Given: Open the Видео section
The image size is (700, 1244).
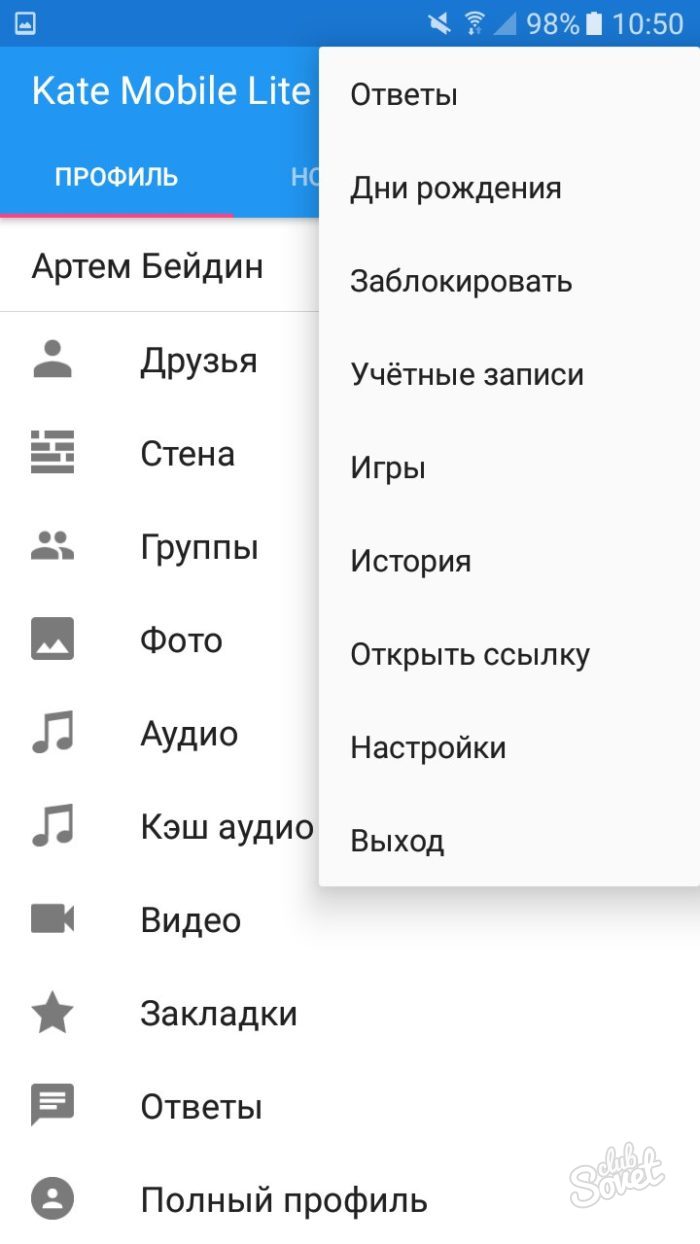Looking at the screenshot, I should tap(350, 920).
